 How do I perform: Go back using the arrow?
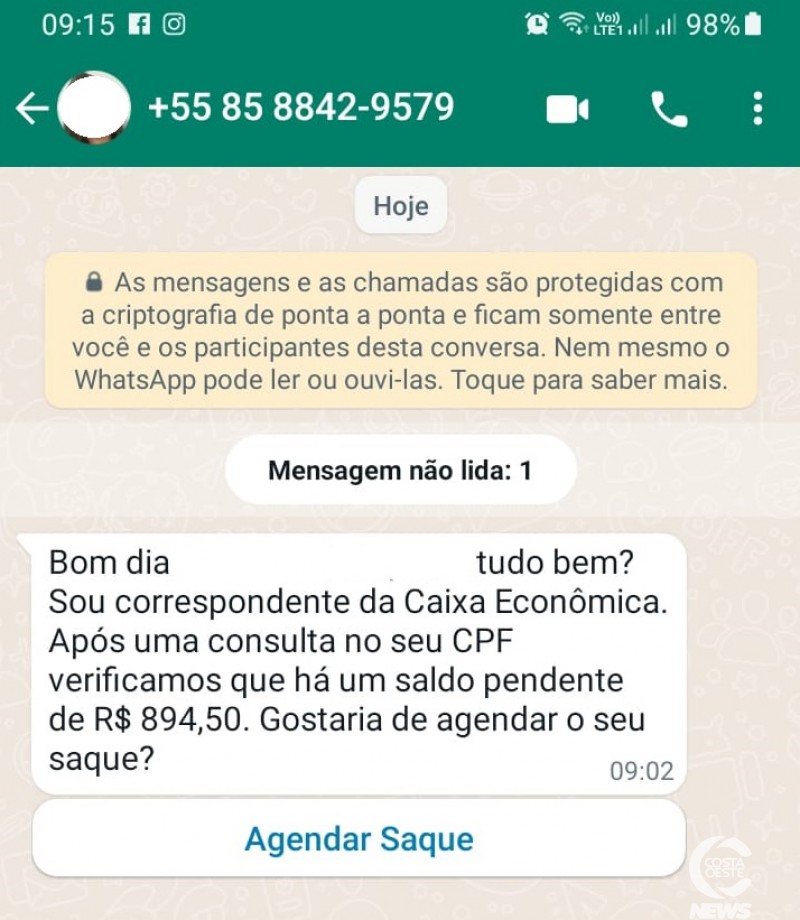click(x=32, y=108)
